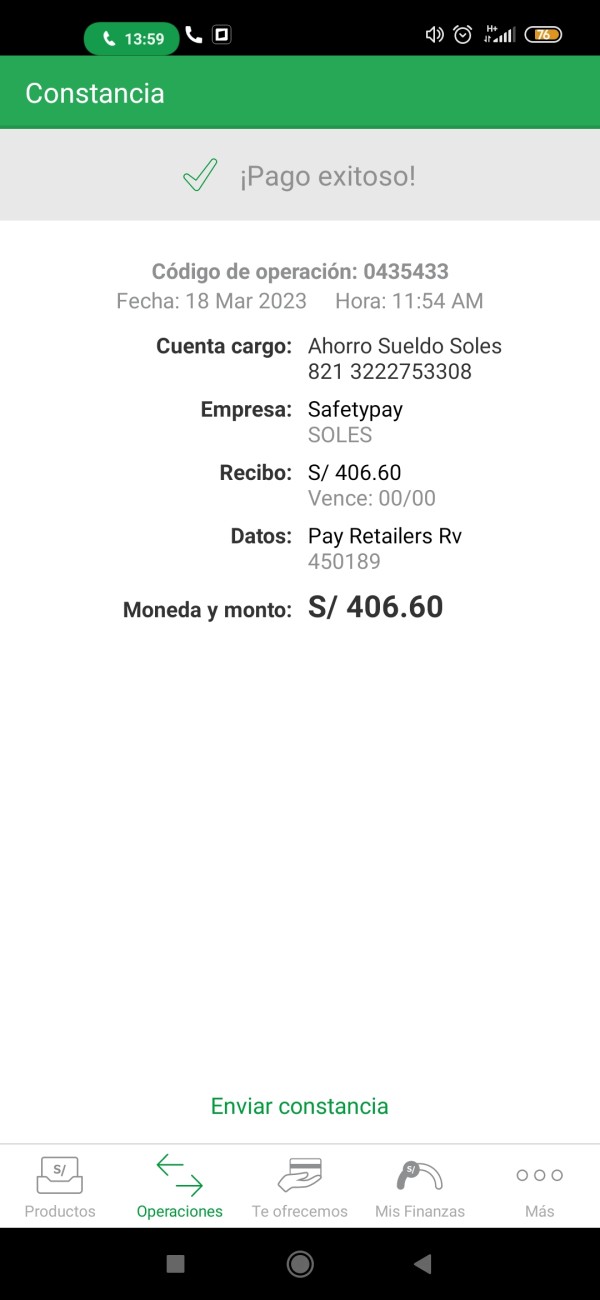600x1300 pixels.
Task: Open the Operaciones tab
Action: coord(180,1187)
